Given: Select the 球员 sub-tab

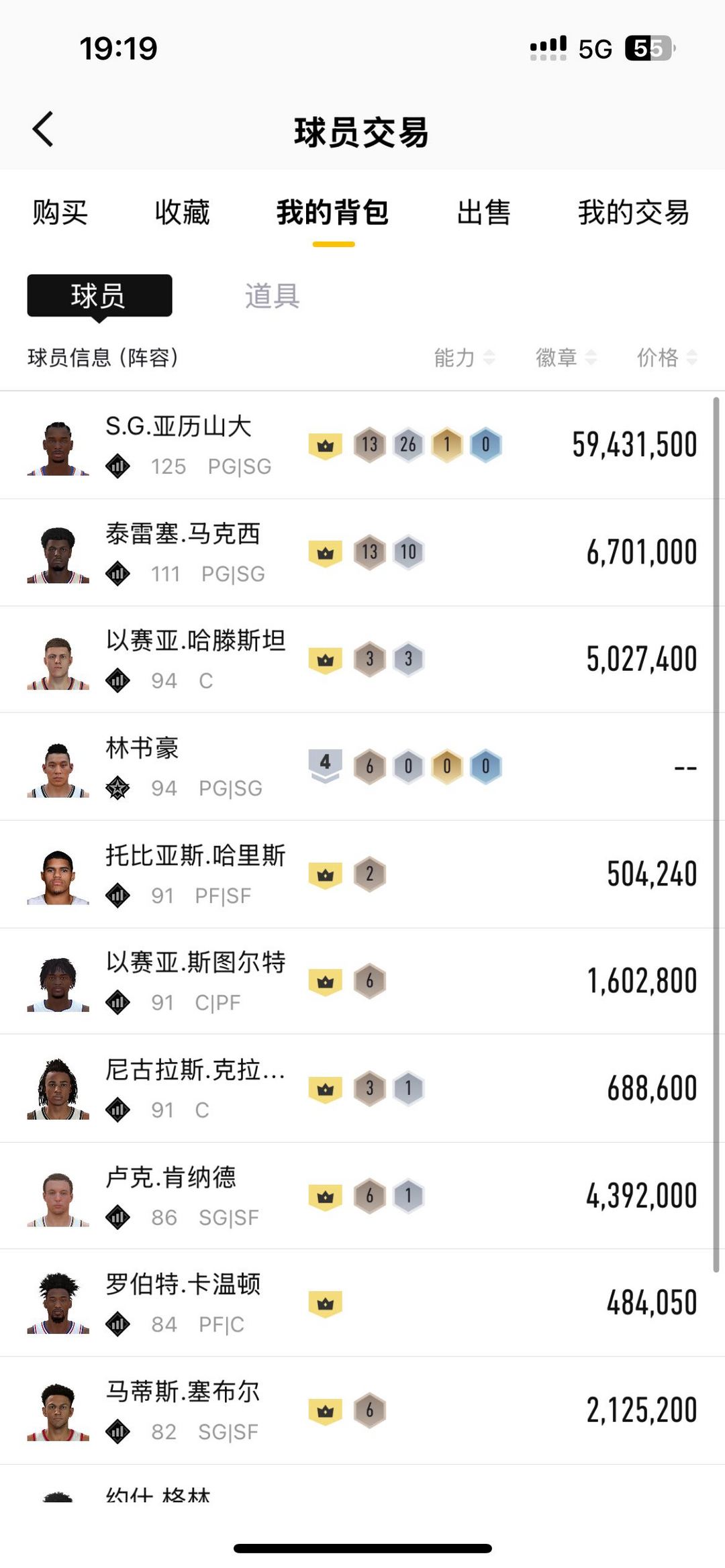Looking at the screenshot, I should (x=99, y=296).
